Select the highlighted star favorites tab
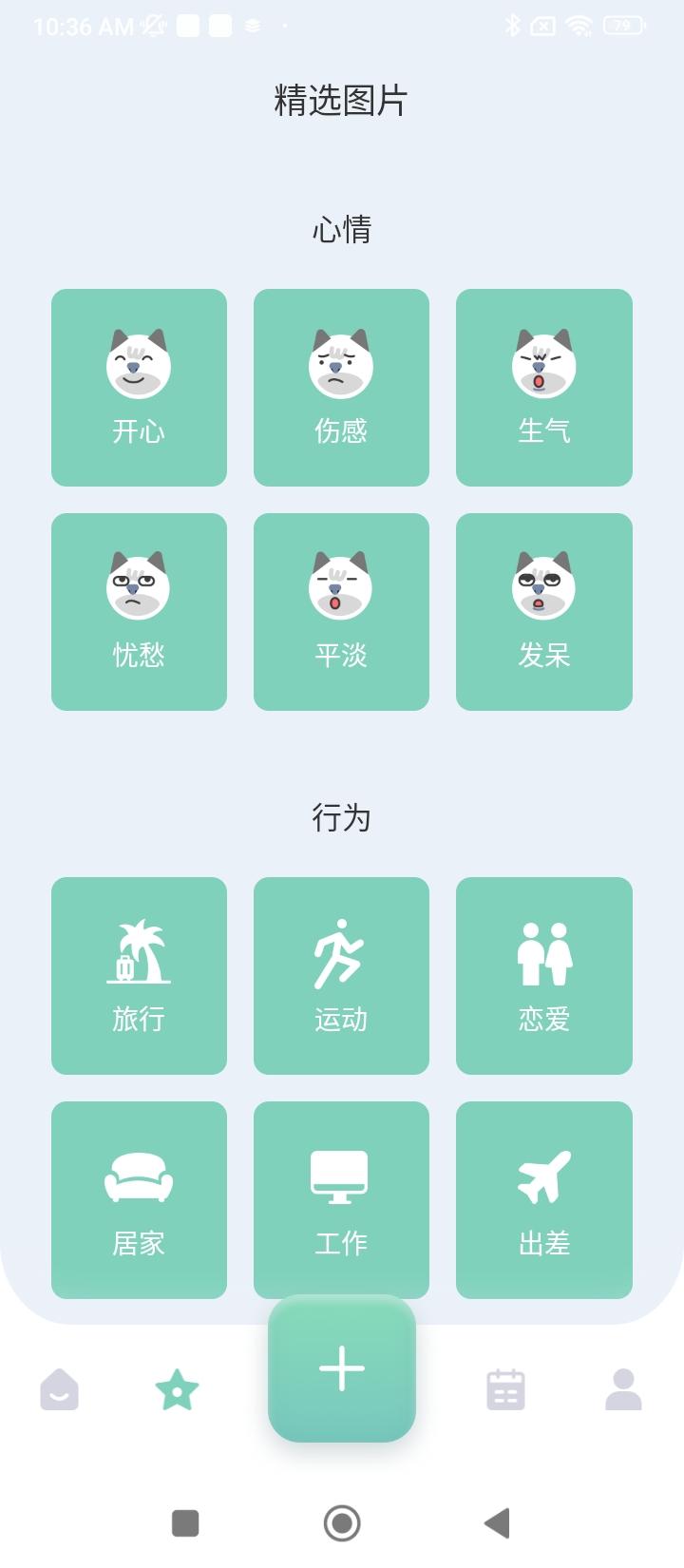This screenshot has height=1568, width=684. point(178,1387)
